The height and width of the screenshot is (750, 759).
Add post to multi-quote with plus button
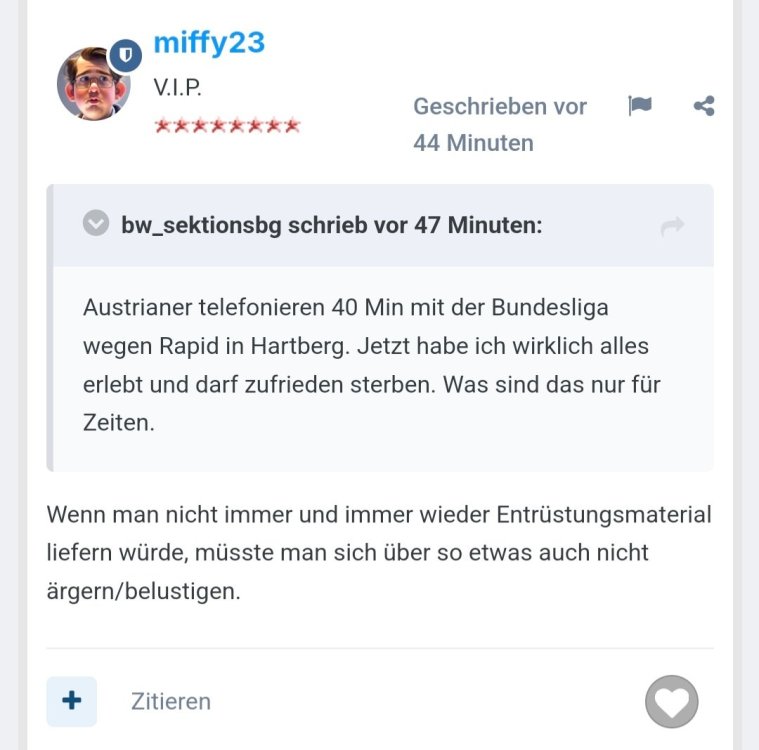tap(72, 701)
